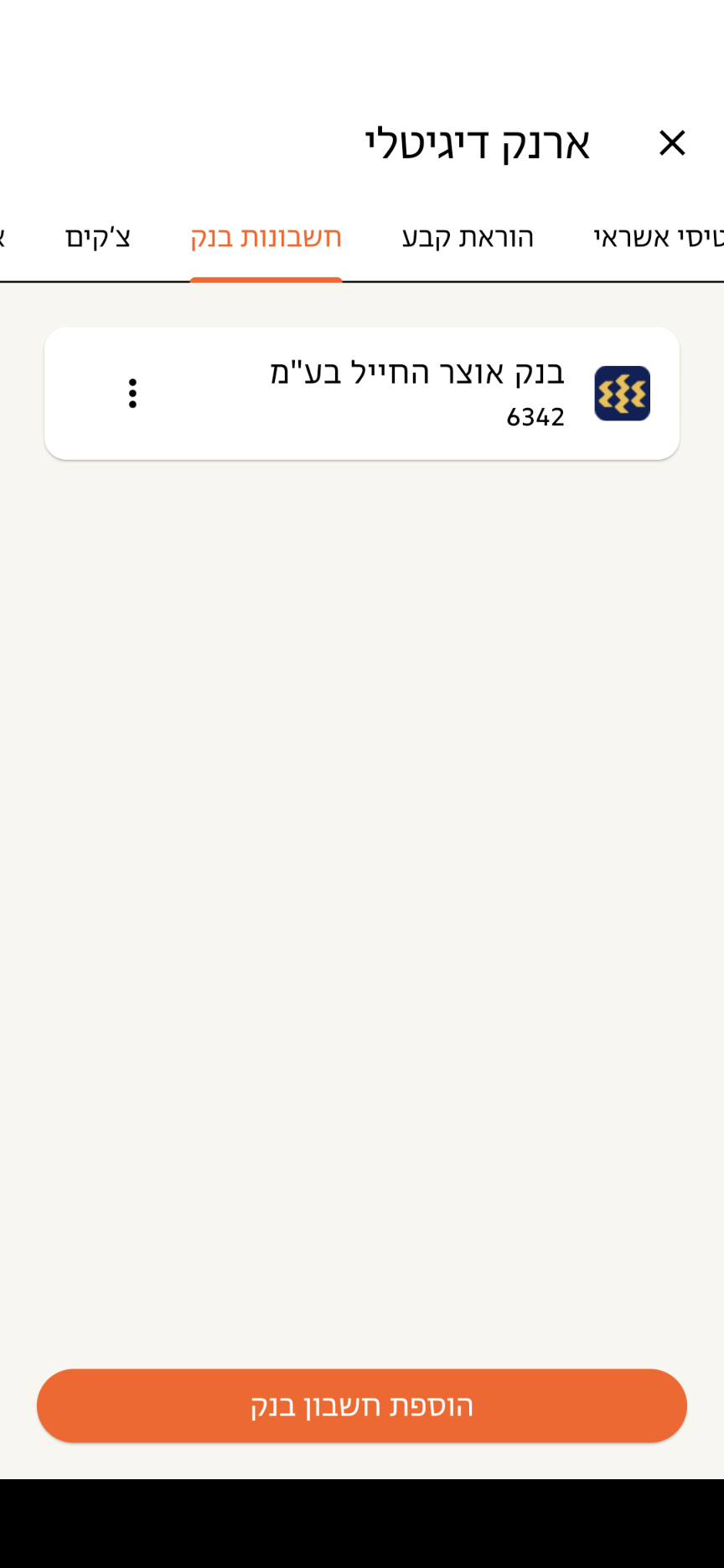Open options for בנק אוצר החייל account
The width and height of the screenshot is (724, 1568).
(x=132, y=393)
